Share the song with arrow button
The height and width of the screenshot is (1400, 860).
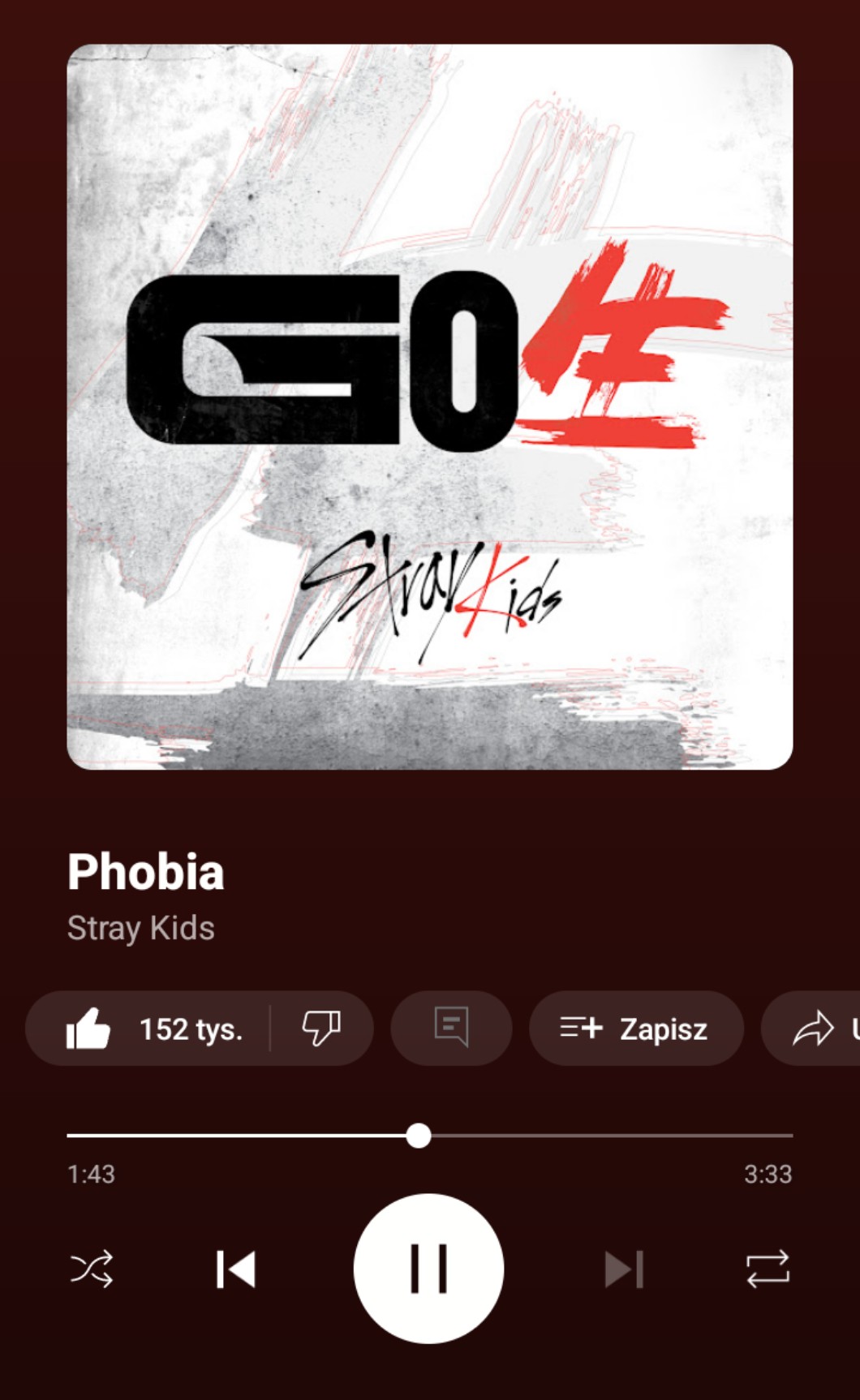(811, 1029)
